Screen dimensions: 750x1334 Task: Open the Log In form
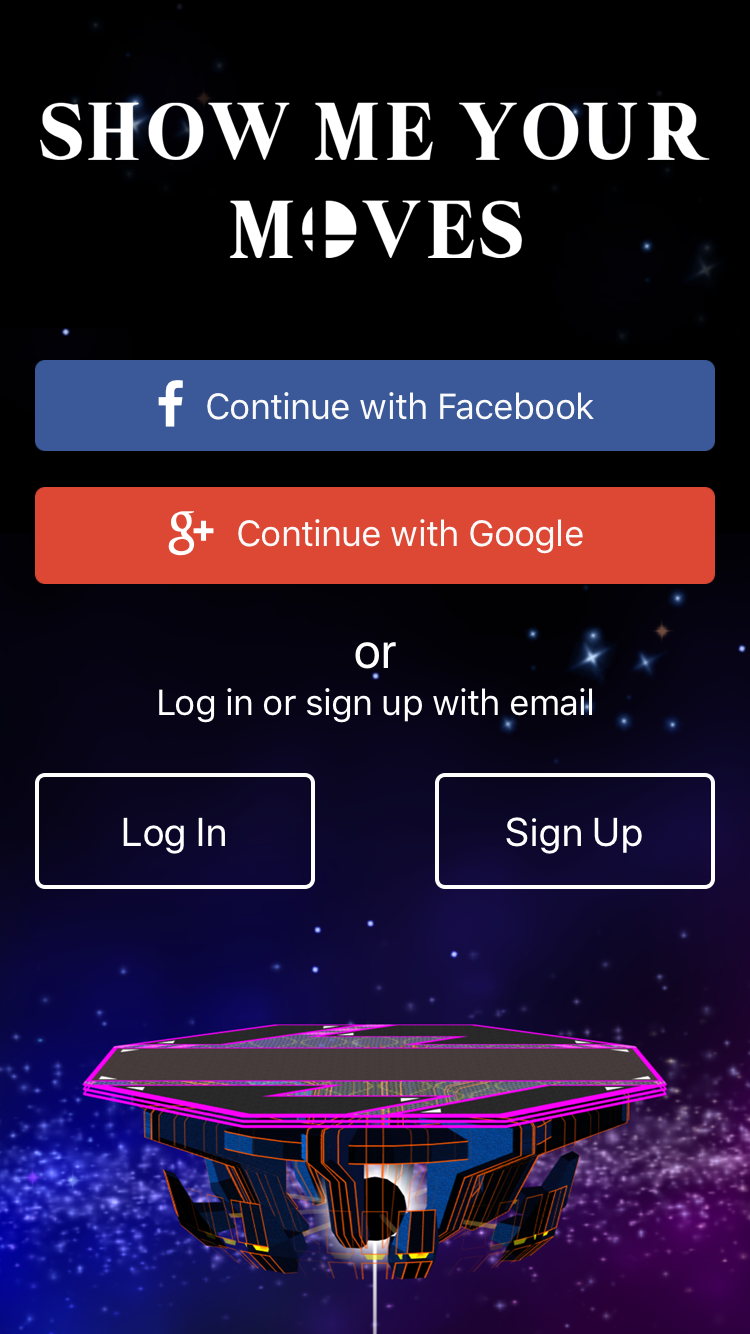pos(175,831)
